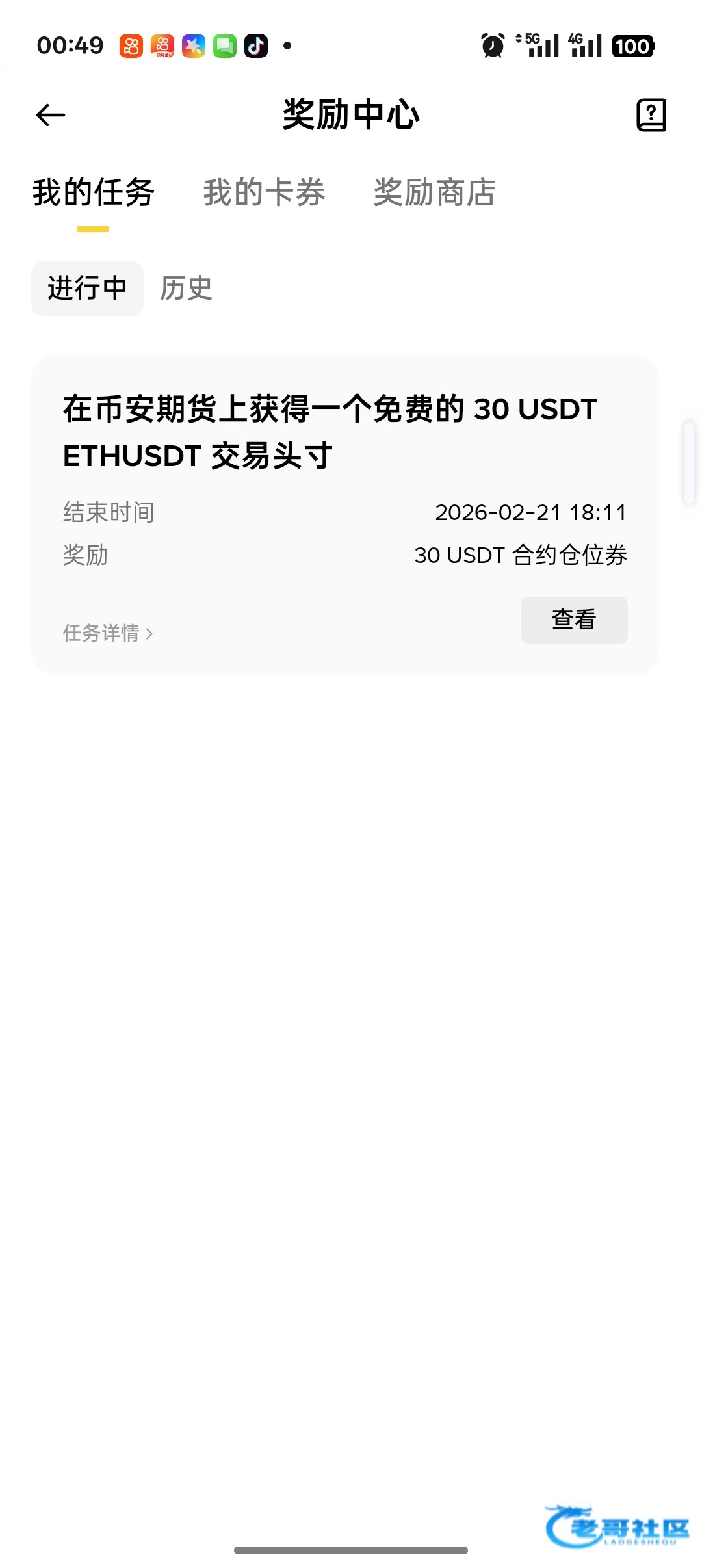Open the help guide icon

[x=651, y=116]
